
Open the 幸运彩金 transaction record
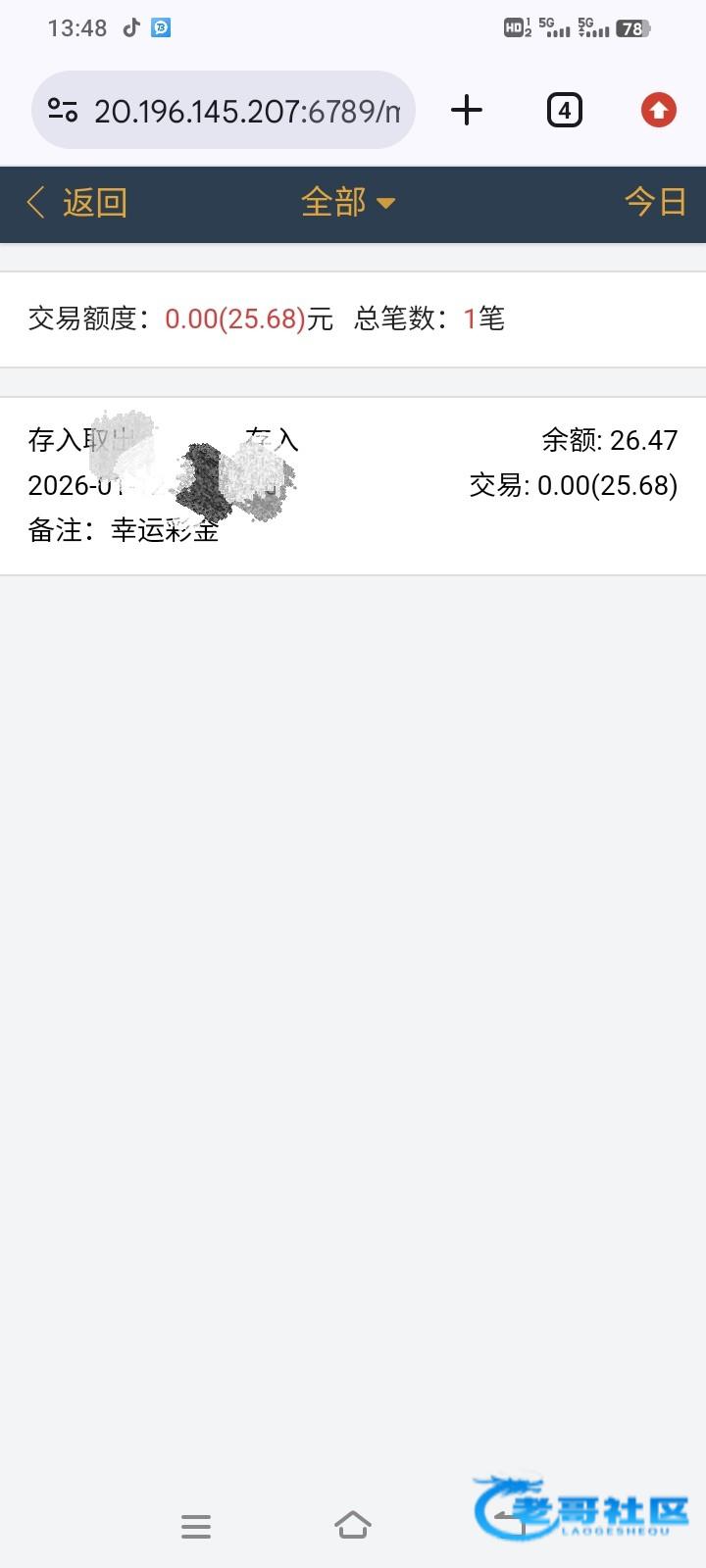tap(353, 486)
